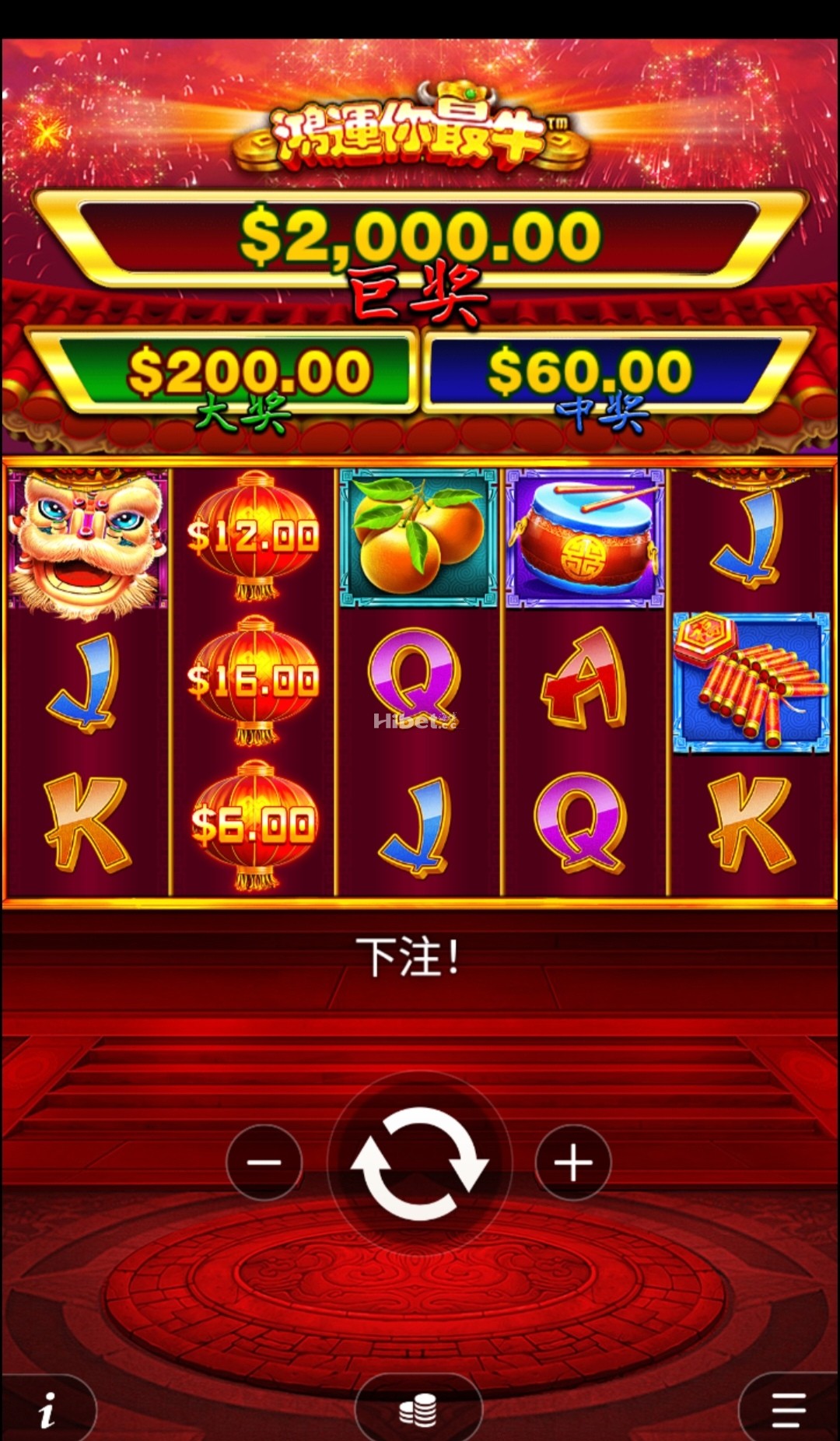Open the hamburger menu
The height and width of the screenshot is (1441, 840).
pyautogui.click(x=788, y=1410)
